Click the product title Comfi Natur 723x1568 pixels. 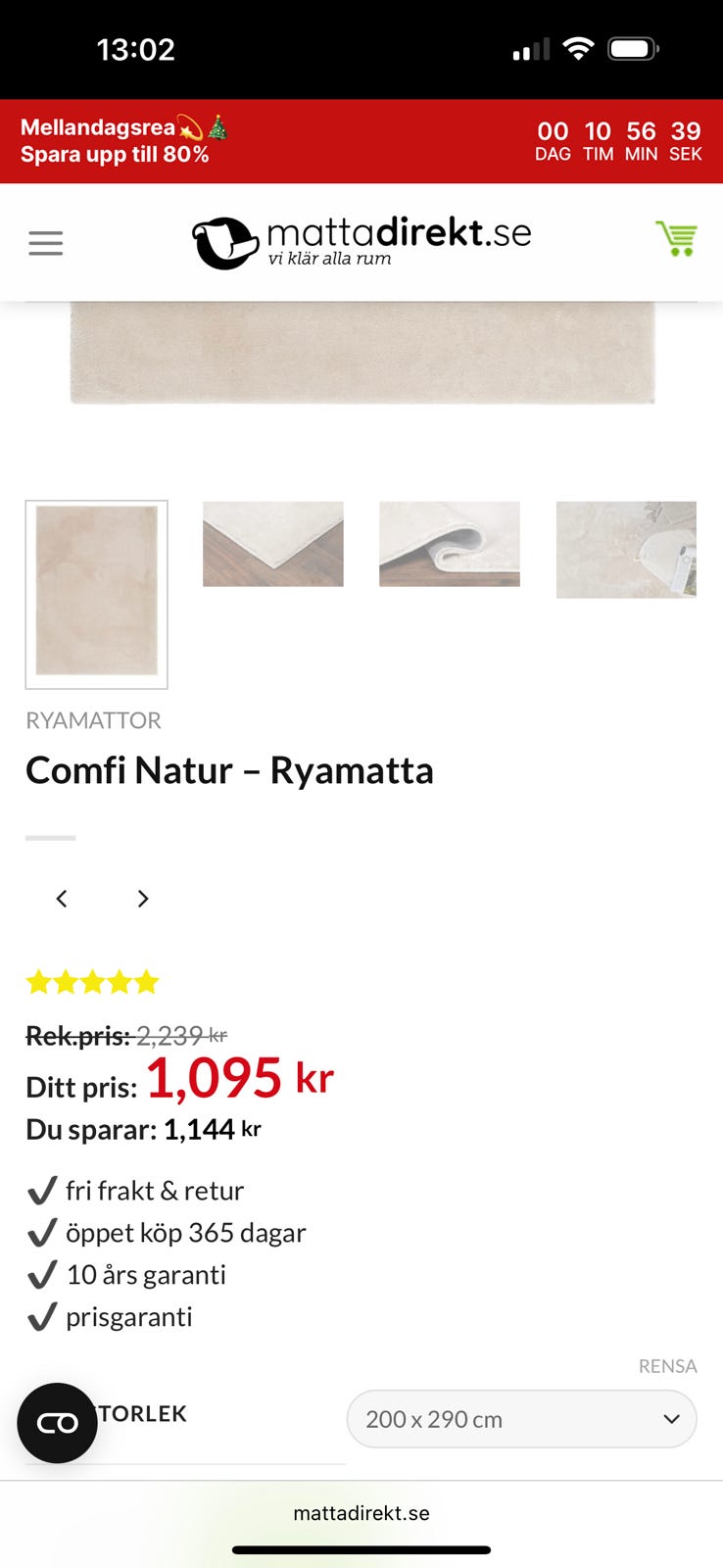pyautogui.click(x=229, y=771)
